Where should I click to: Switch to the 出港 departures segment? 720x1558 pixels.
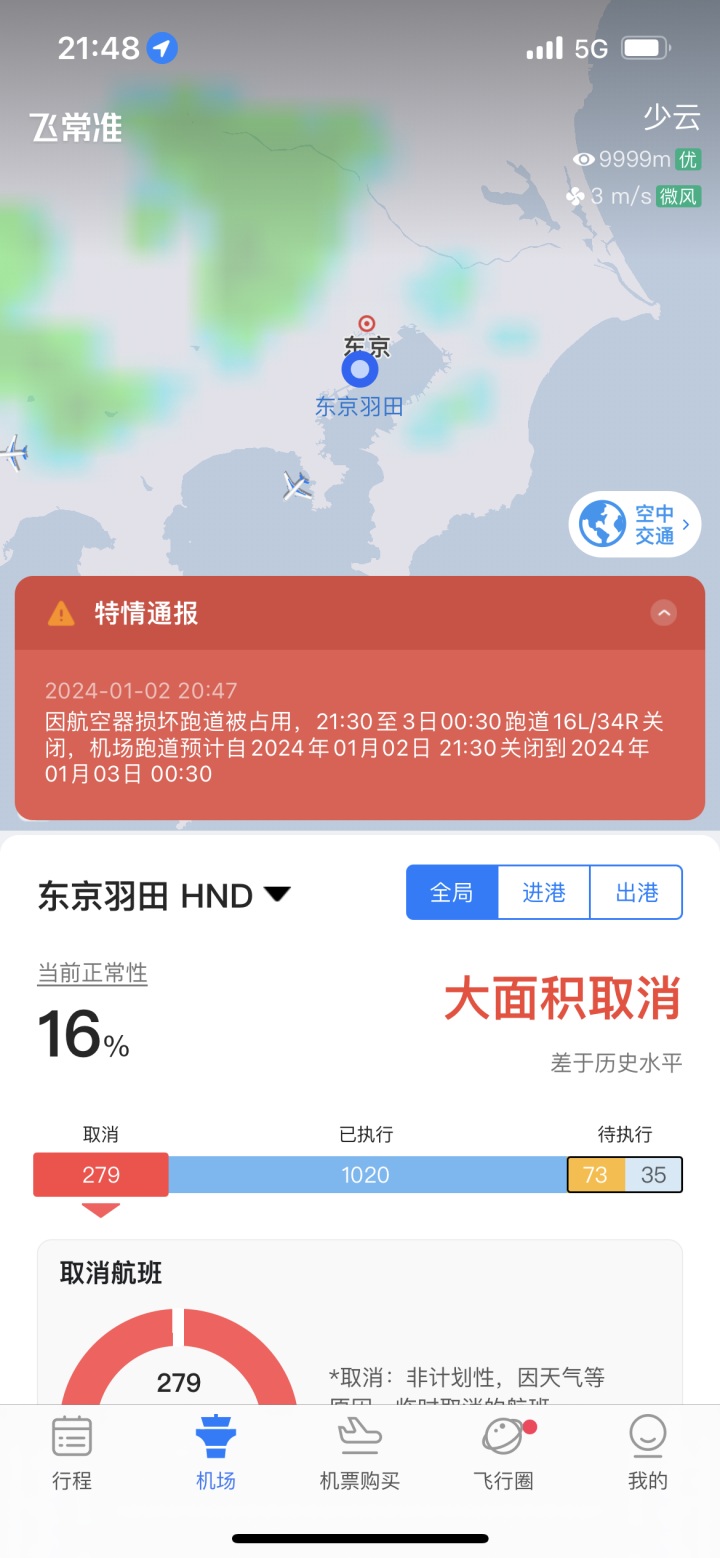click(636, 892)
